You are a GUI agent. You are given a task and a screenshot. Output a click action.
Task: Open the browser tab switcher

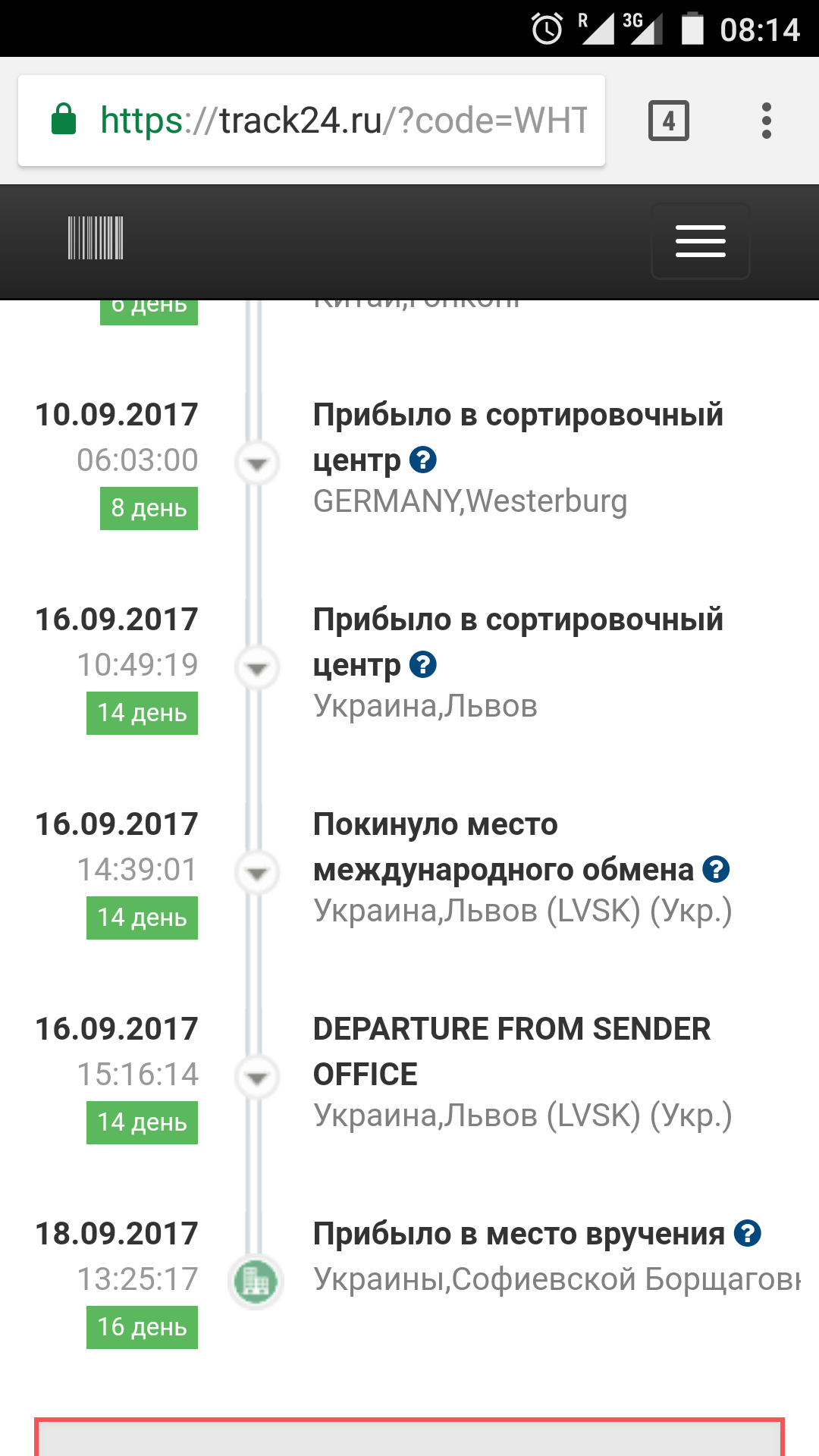click(x=668, y=121)
